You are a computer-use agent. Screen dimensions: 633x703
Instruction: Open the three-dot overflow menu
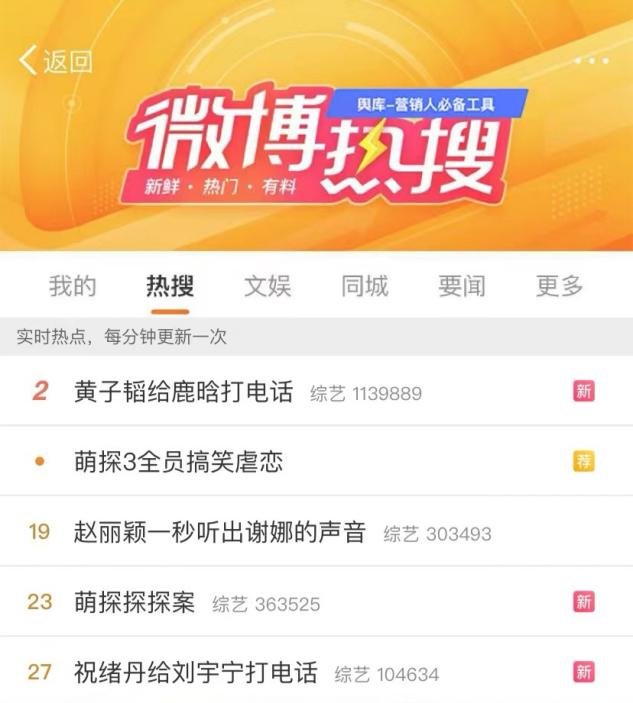(x=591, y=61)
